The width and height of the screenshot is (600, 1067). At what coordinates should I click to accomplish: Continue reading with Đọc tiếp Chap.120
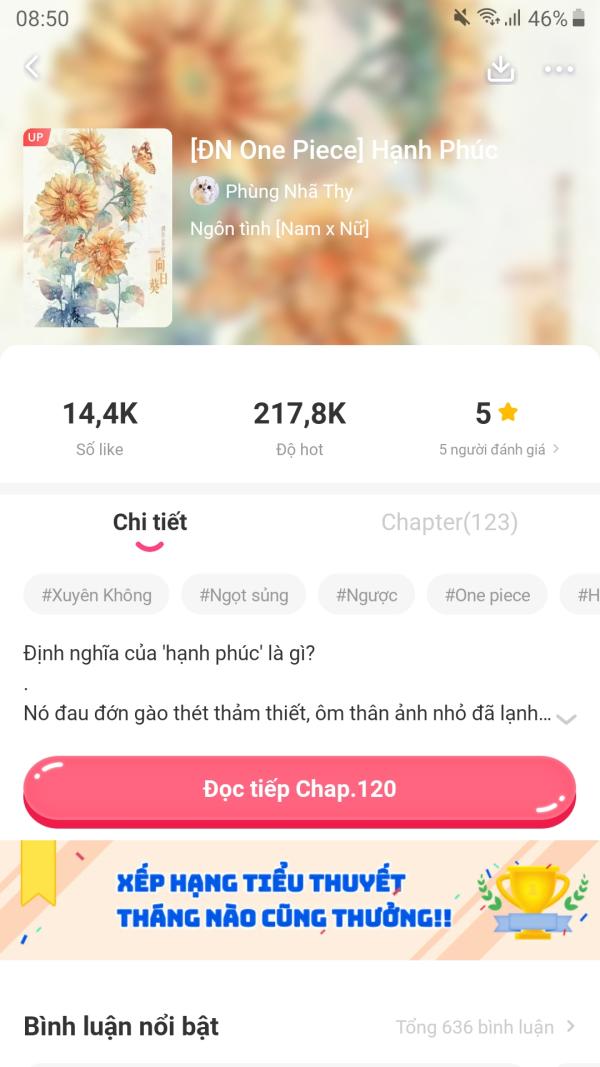coord(299,789)
